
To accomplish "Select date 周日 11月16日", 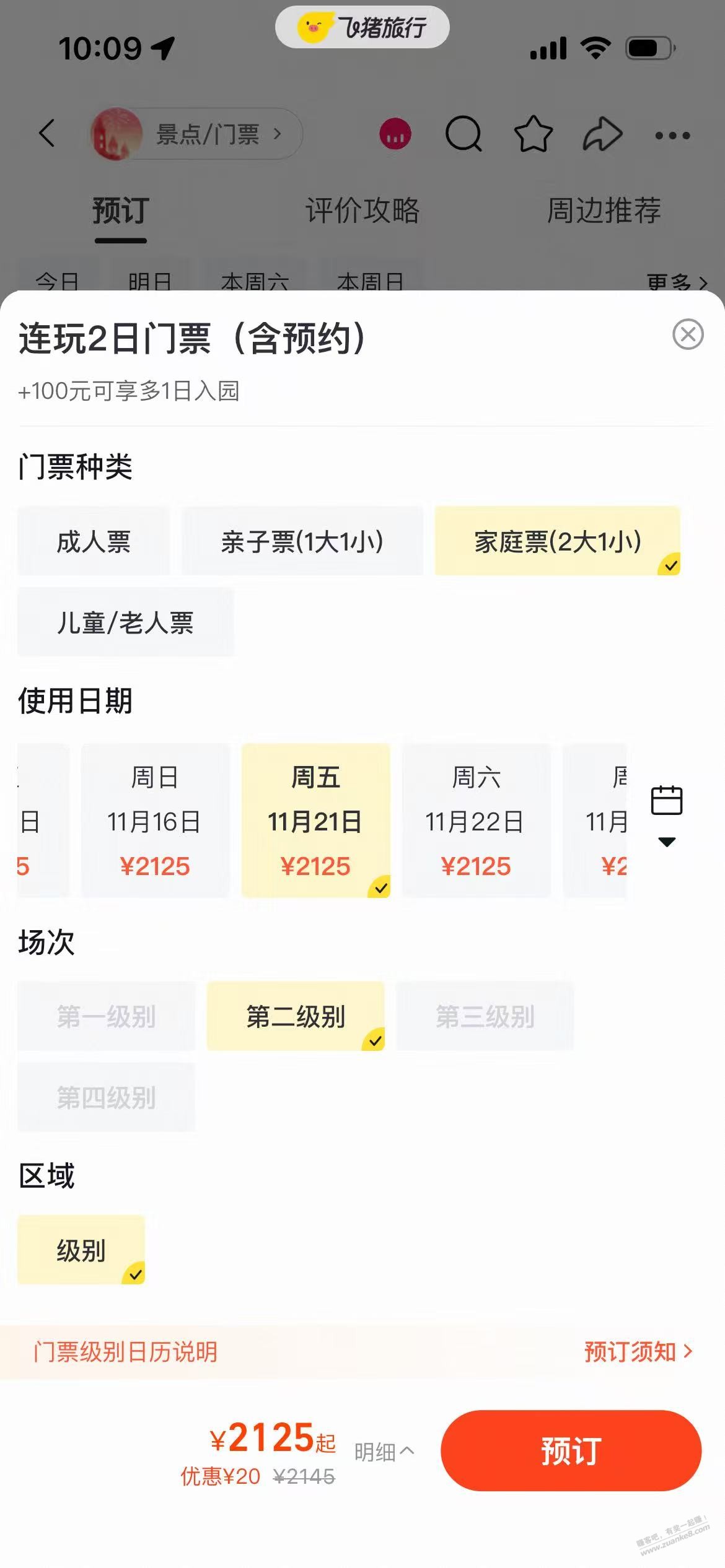I will point(155,821).
